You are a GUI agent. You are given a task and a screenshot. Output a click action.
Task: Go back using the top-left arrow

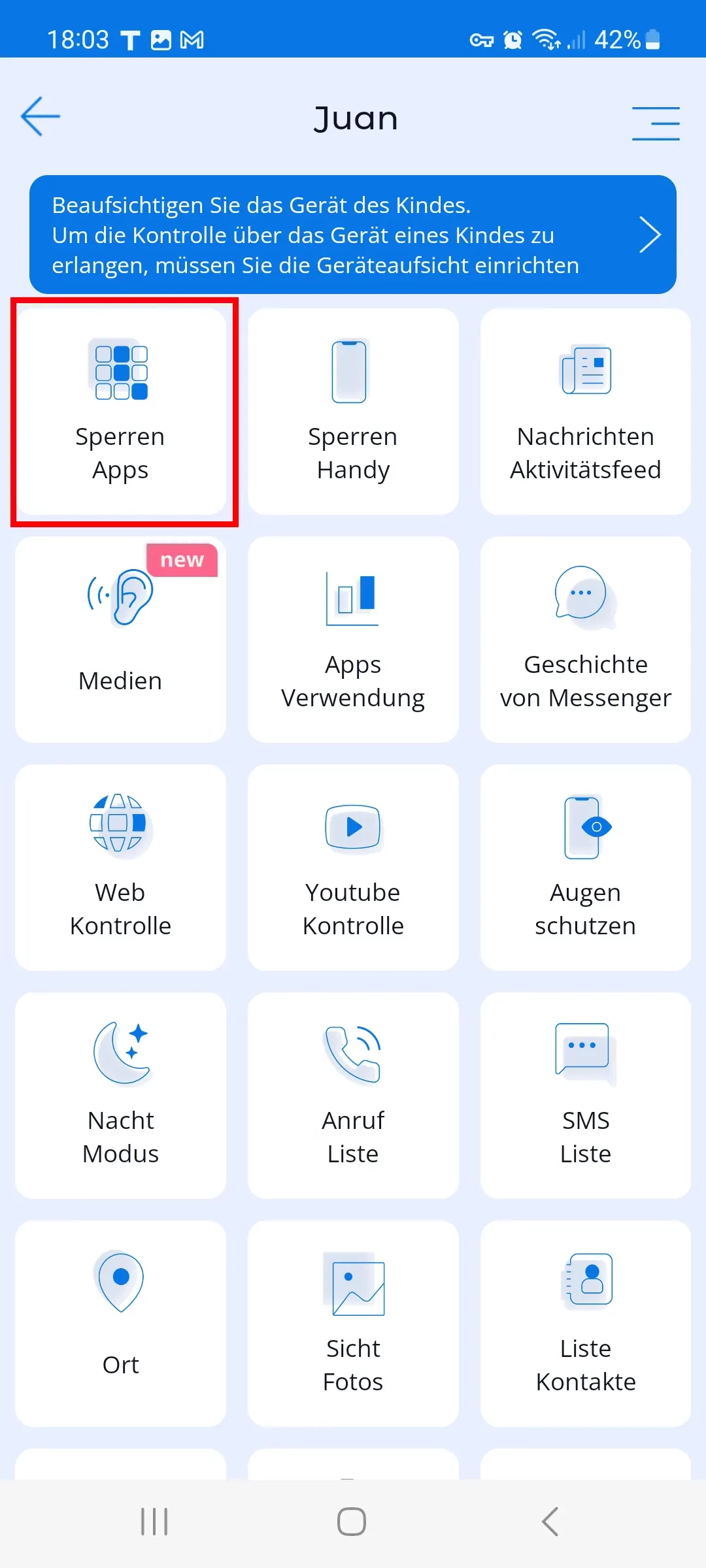[41, 117]
